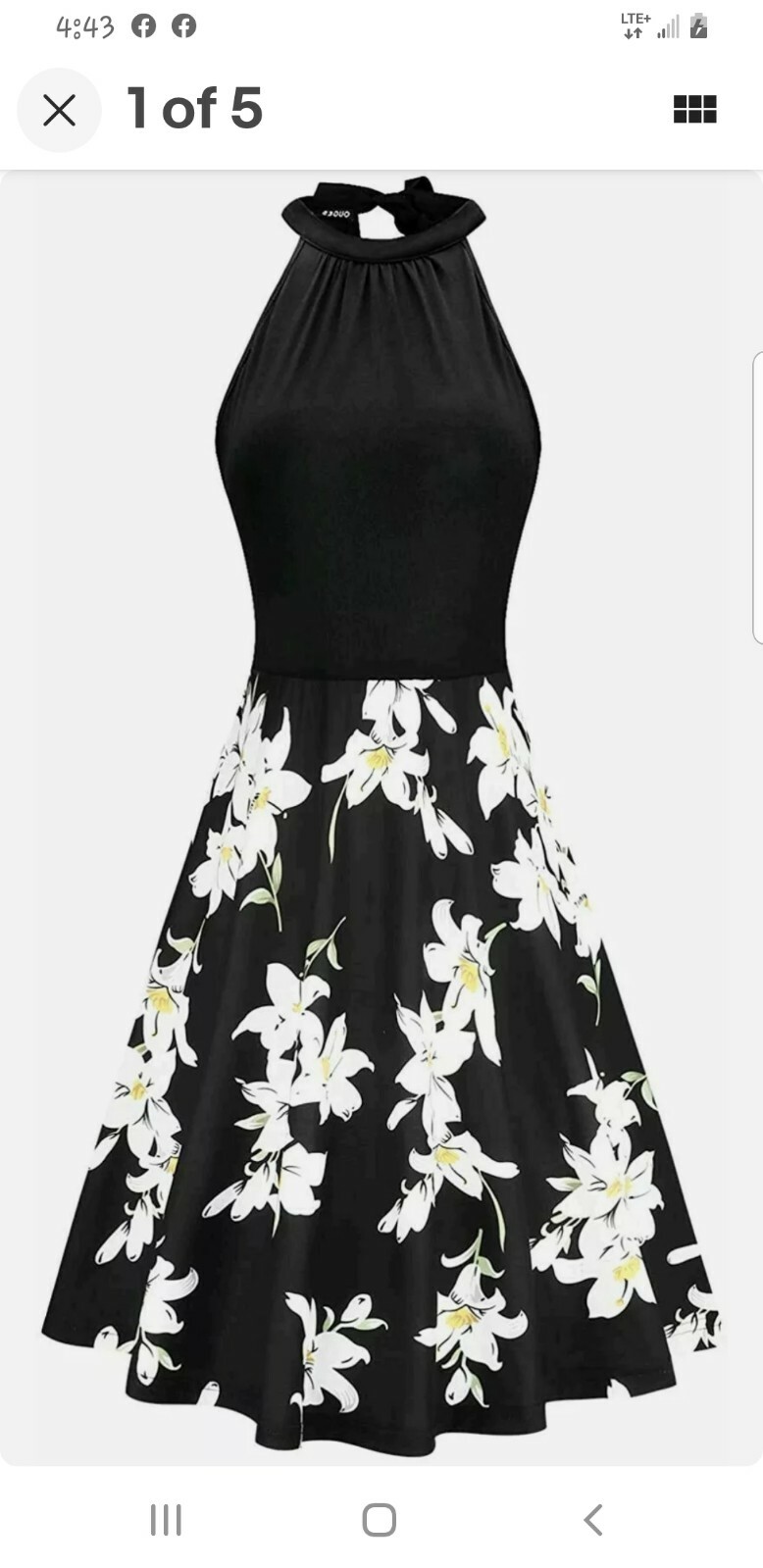Close the image viewer
Image resolution: width=763 pixels, height=1568 pixels.
coord(59,110)
